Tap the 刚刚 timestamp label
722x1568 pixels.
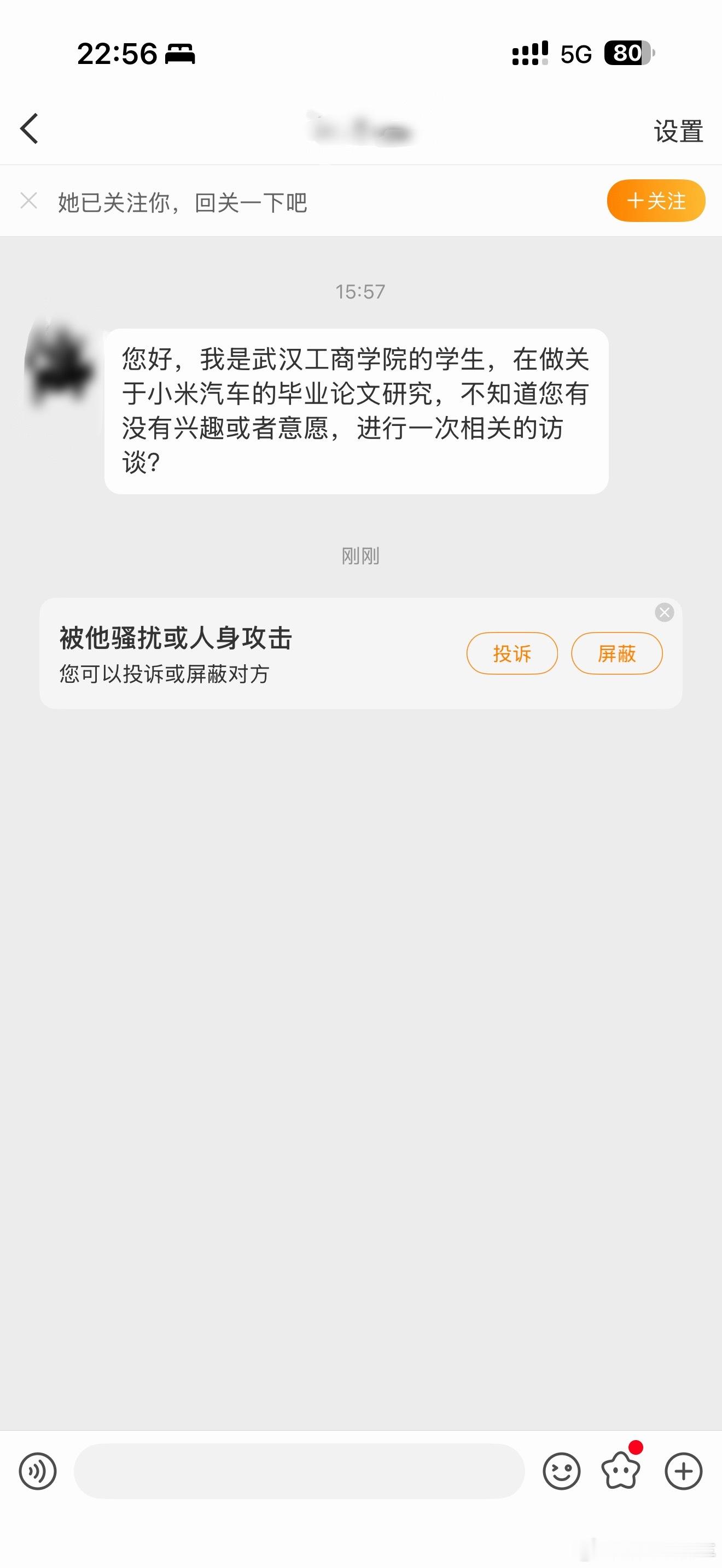360,555
